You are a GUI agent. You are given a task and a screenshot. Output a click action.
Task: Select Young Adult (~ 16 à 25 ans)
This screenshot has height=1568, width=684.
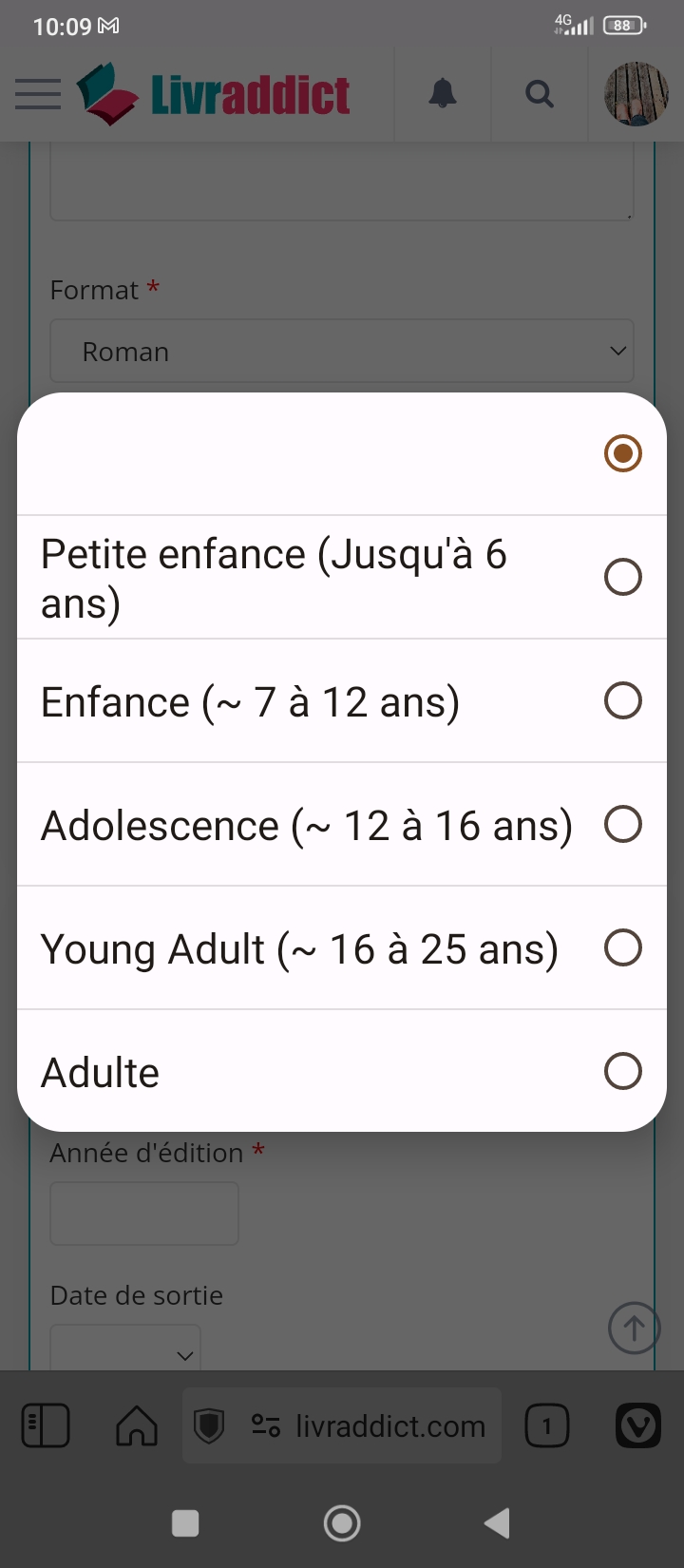pos(342,948)
